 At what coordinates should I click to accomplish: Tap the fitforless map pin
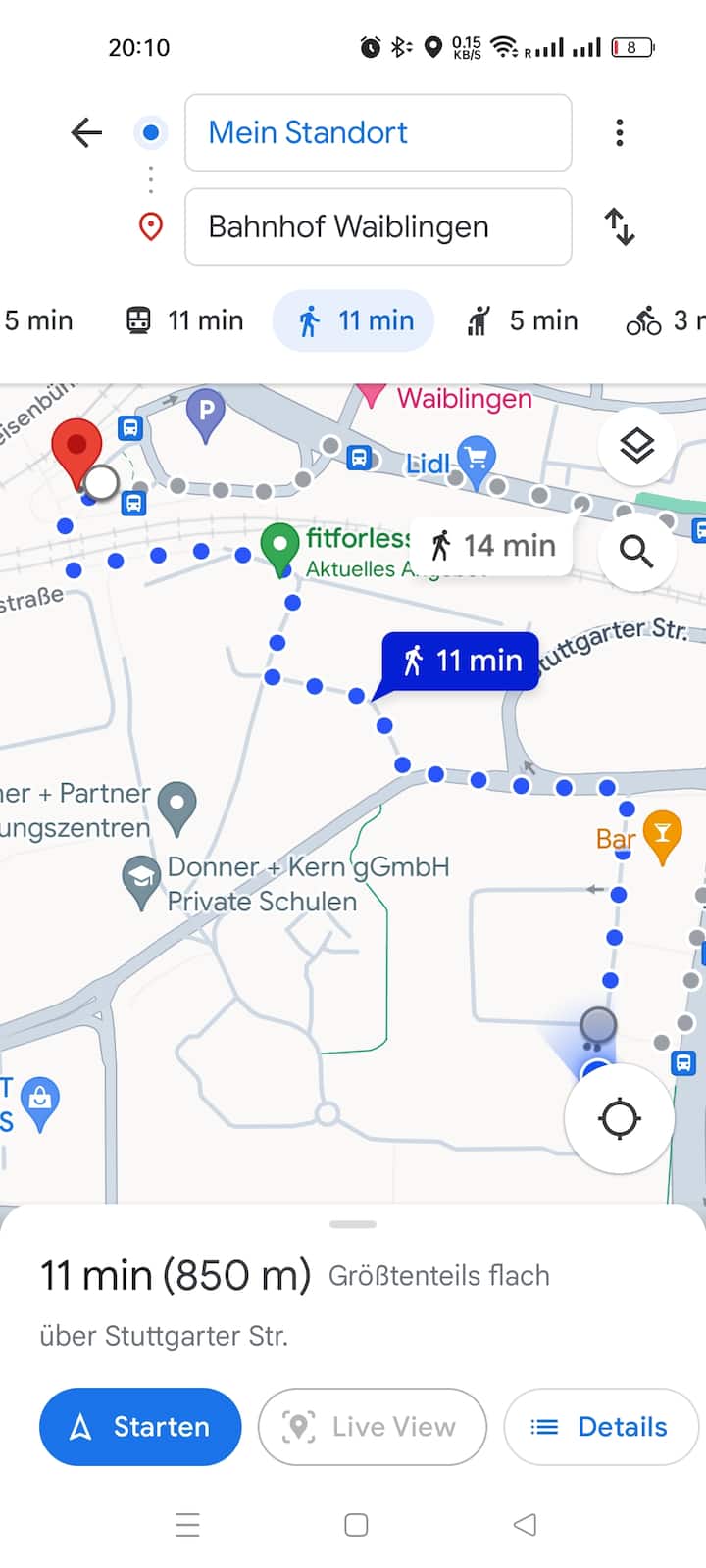[x=279, y=547]
